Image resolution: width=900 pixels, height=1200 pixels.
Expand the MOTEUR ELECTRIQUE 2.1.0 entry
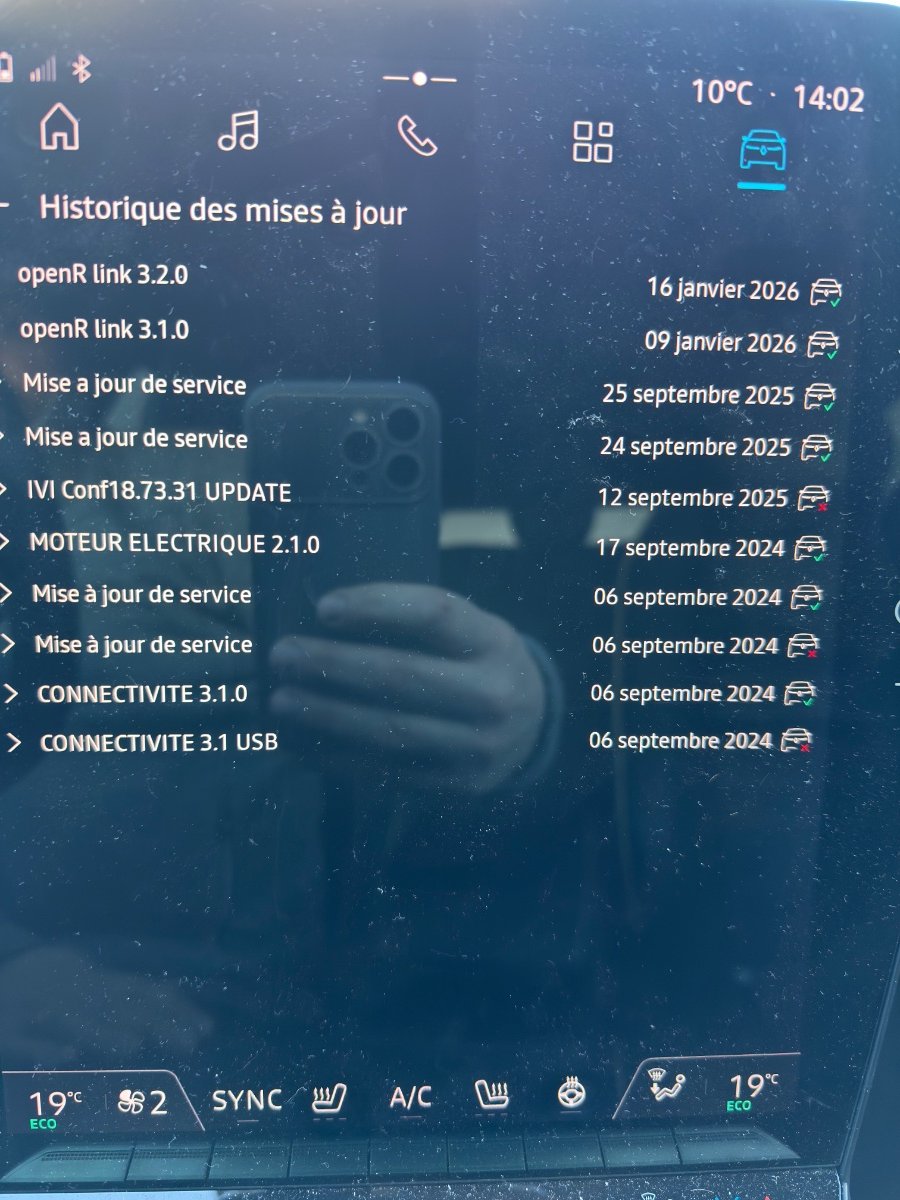175,544
